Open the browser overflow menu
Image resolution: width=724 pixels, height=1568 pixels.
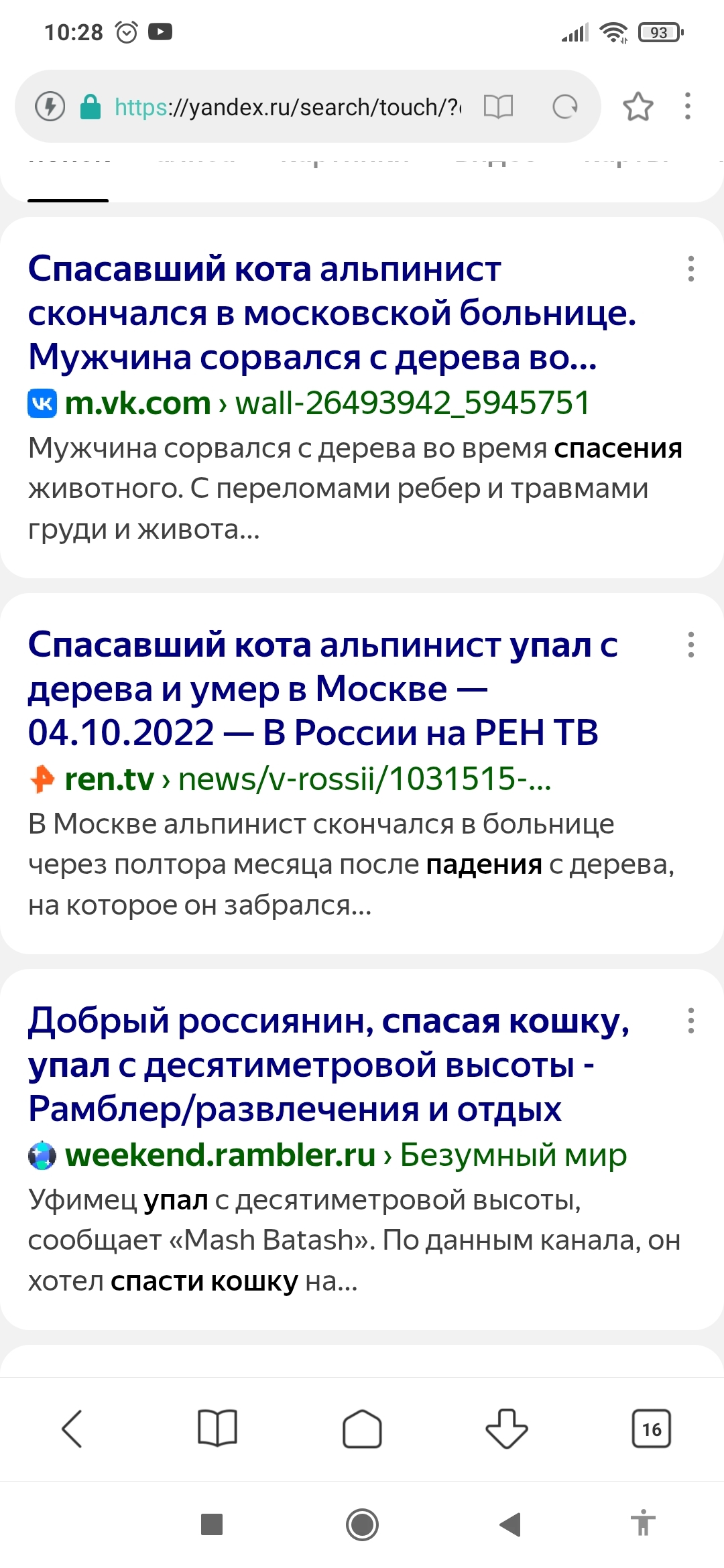tap(687, 107)
